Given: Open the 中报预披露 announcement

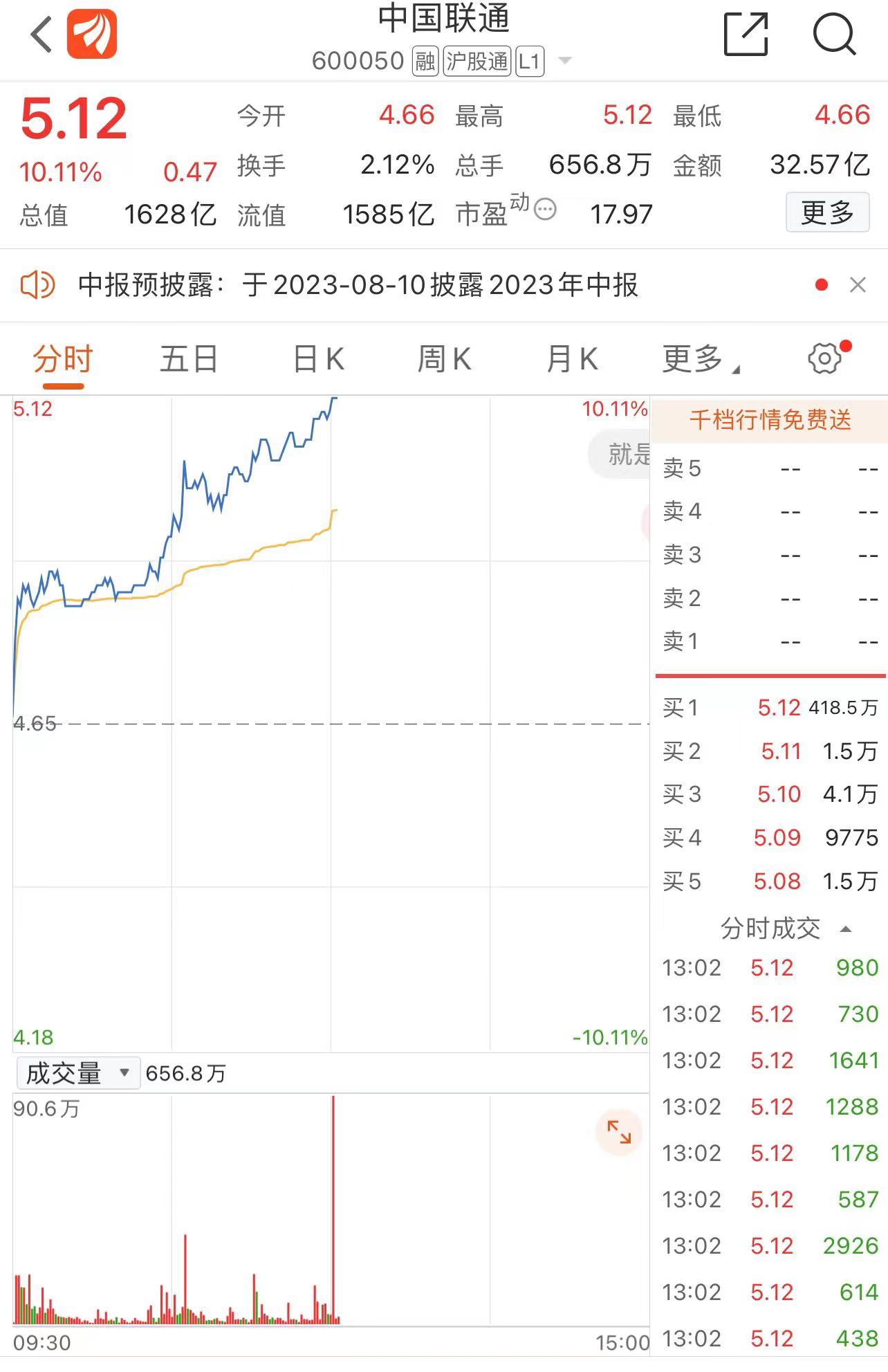Looking at the screenshot, I should click(x=357, y=285).
